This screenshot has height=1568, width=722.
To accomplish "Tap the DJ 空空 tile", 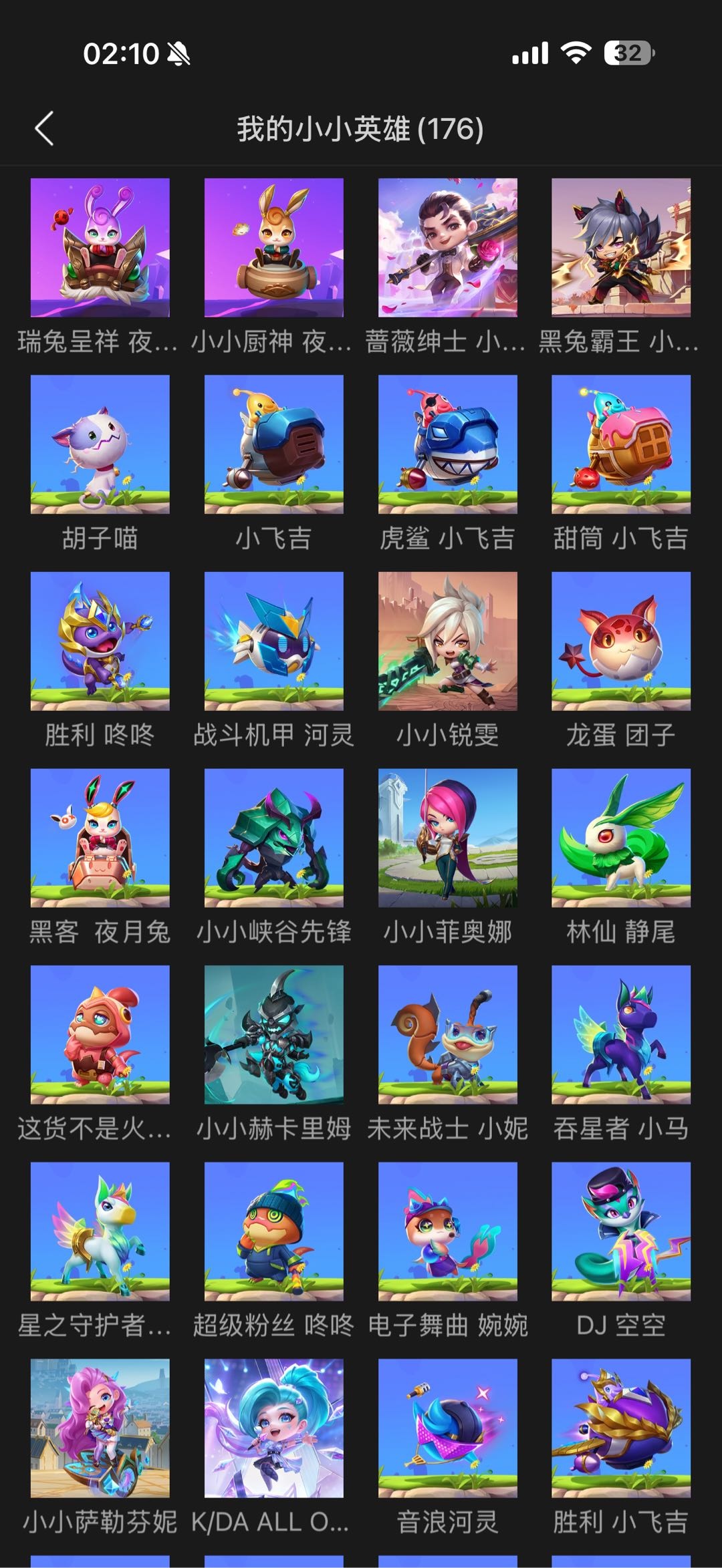I will (621, 1231).
